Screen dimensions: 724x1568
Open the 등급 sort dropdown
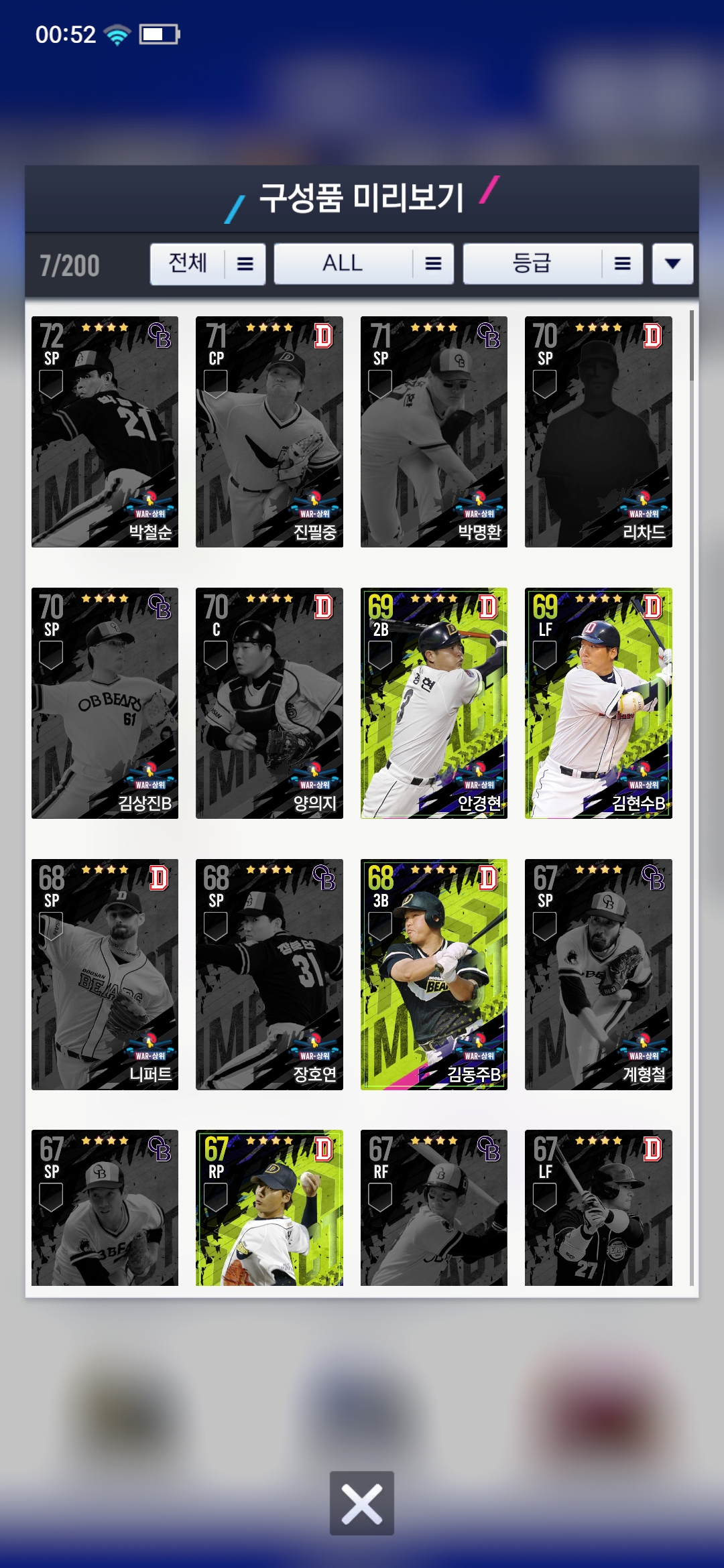coord(552,264)
